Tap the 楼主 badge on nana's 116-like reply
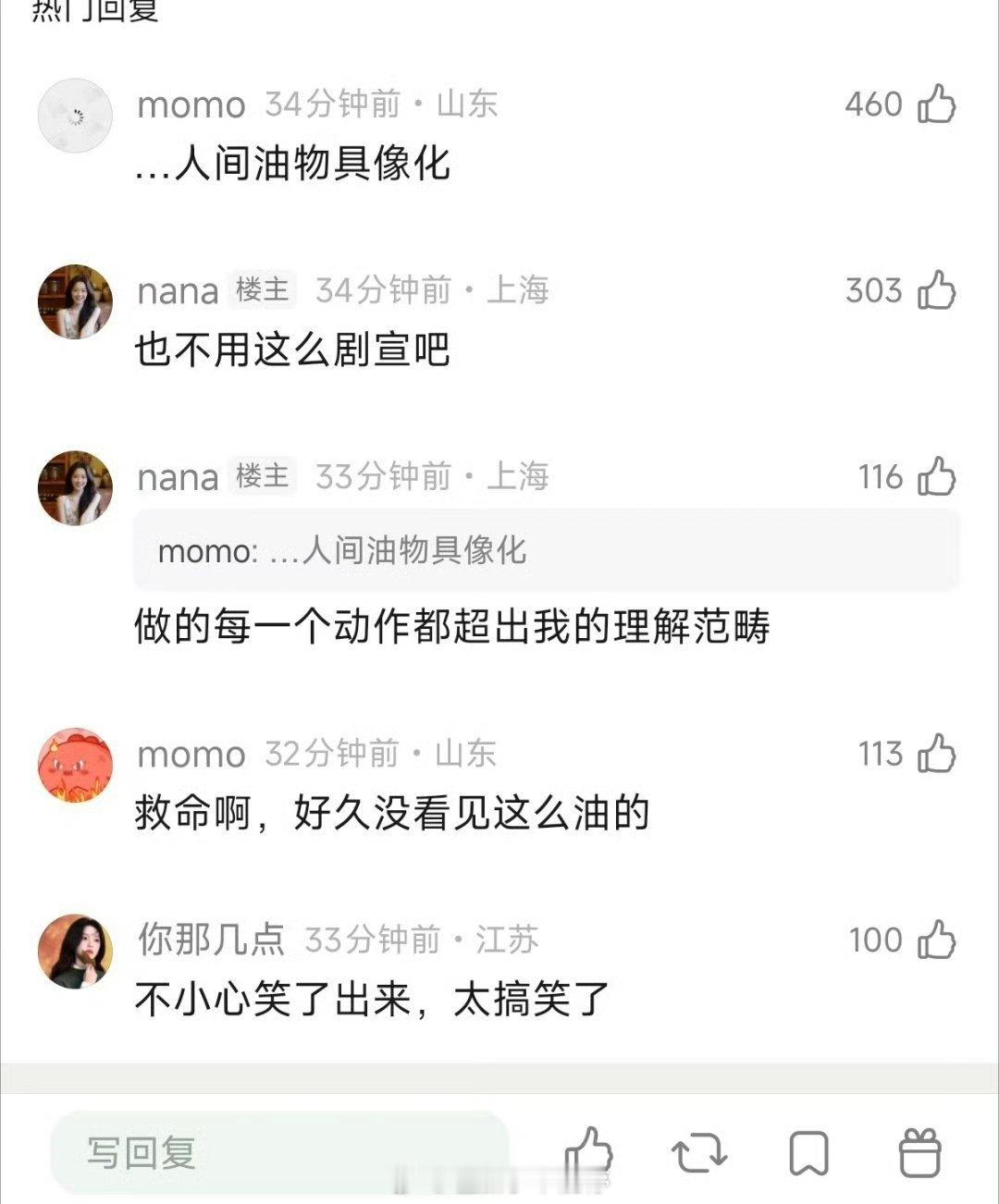999x1204 pixels. 261,477
